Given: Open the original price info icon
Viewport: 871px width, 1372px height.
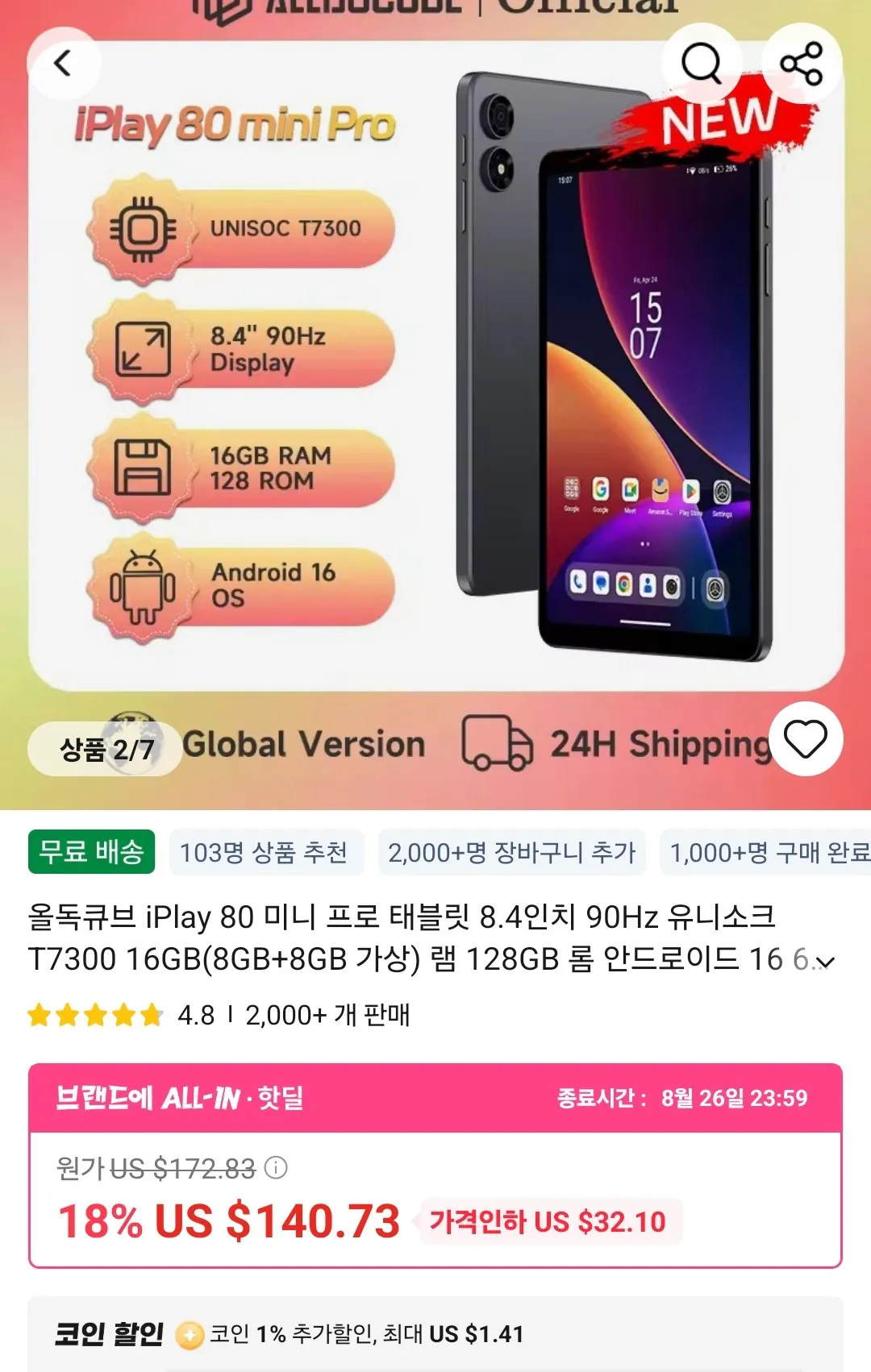Looking at the screenshot, I should tap(276, 1167).
